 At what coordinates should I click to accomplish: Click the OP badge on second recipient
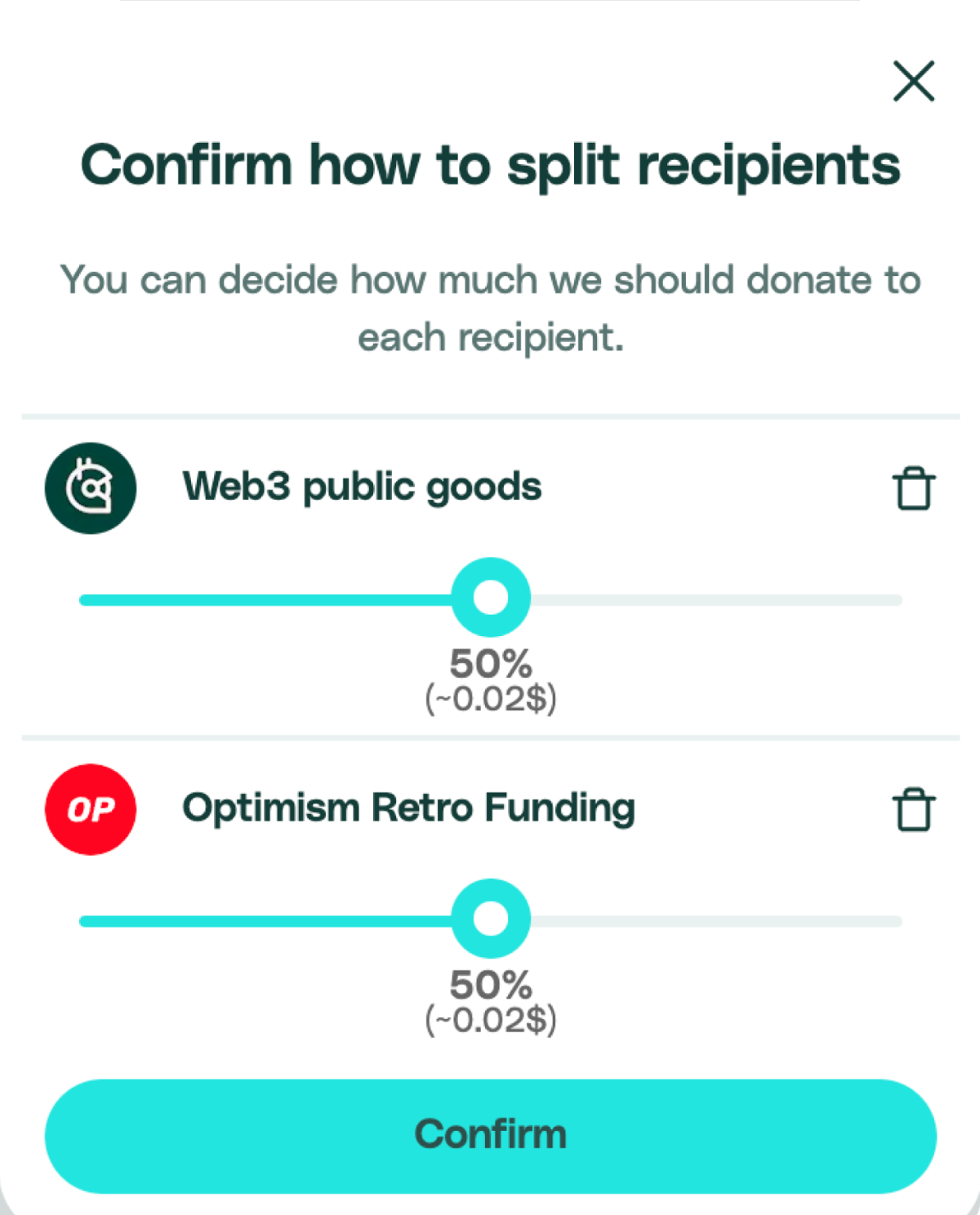point(90,809)
